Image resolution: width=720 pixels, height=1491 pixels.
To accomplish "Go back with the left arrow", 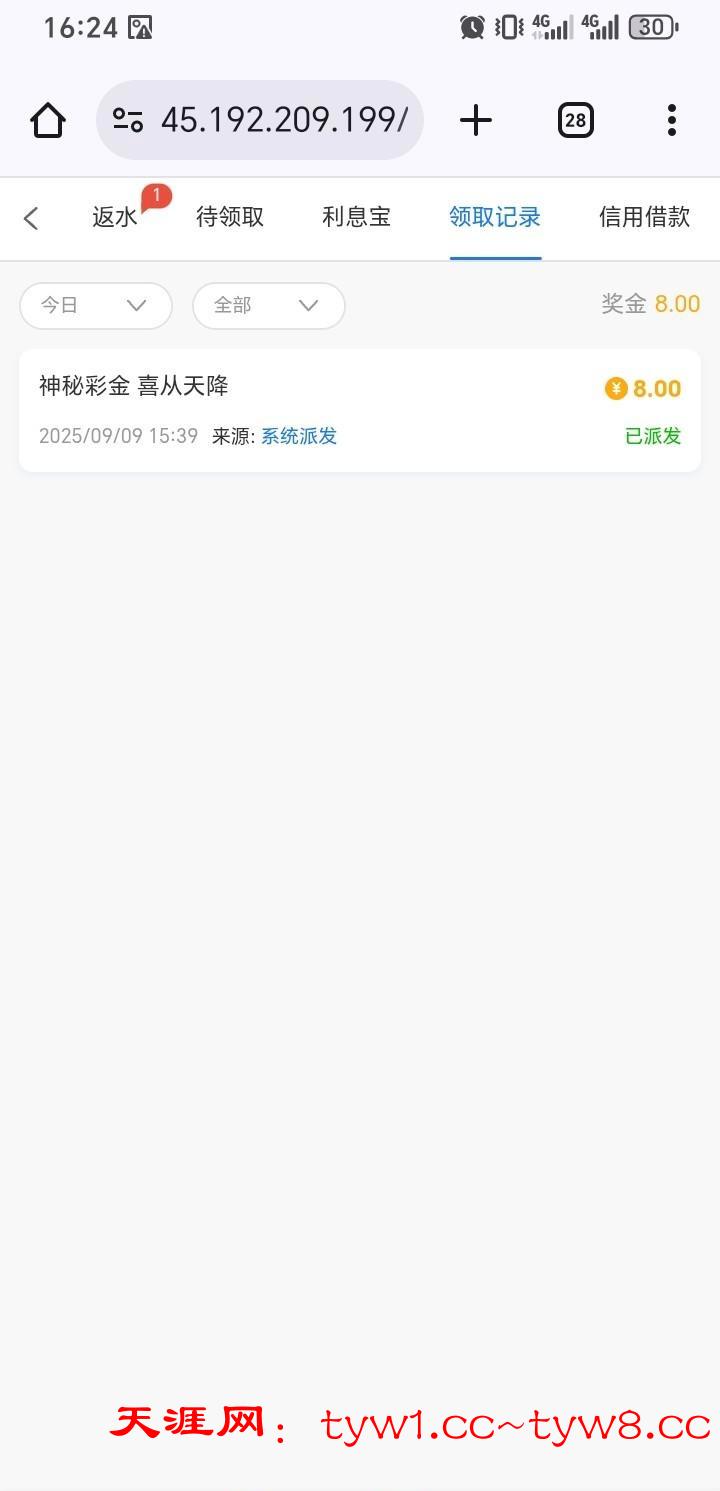I will click(31, 218).
